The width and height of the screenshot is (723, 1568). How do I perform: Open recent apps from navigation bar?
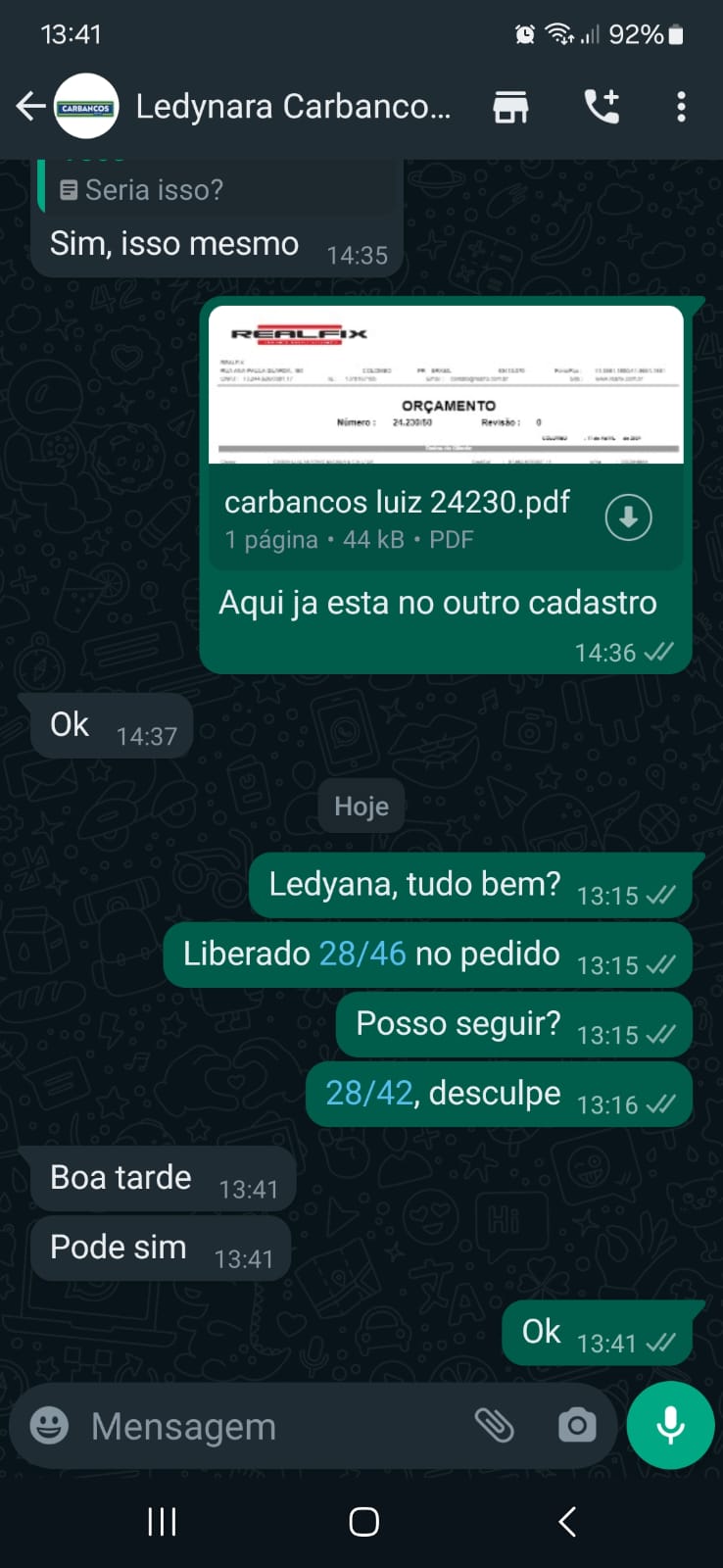(x=162, y=1521)
